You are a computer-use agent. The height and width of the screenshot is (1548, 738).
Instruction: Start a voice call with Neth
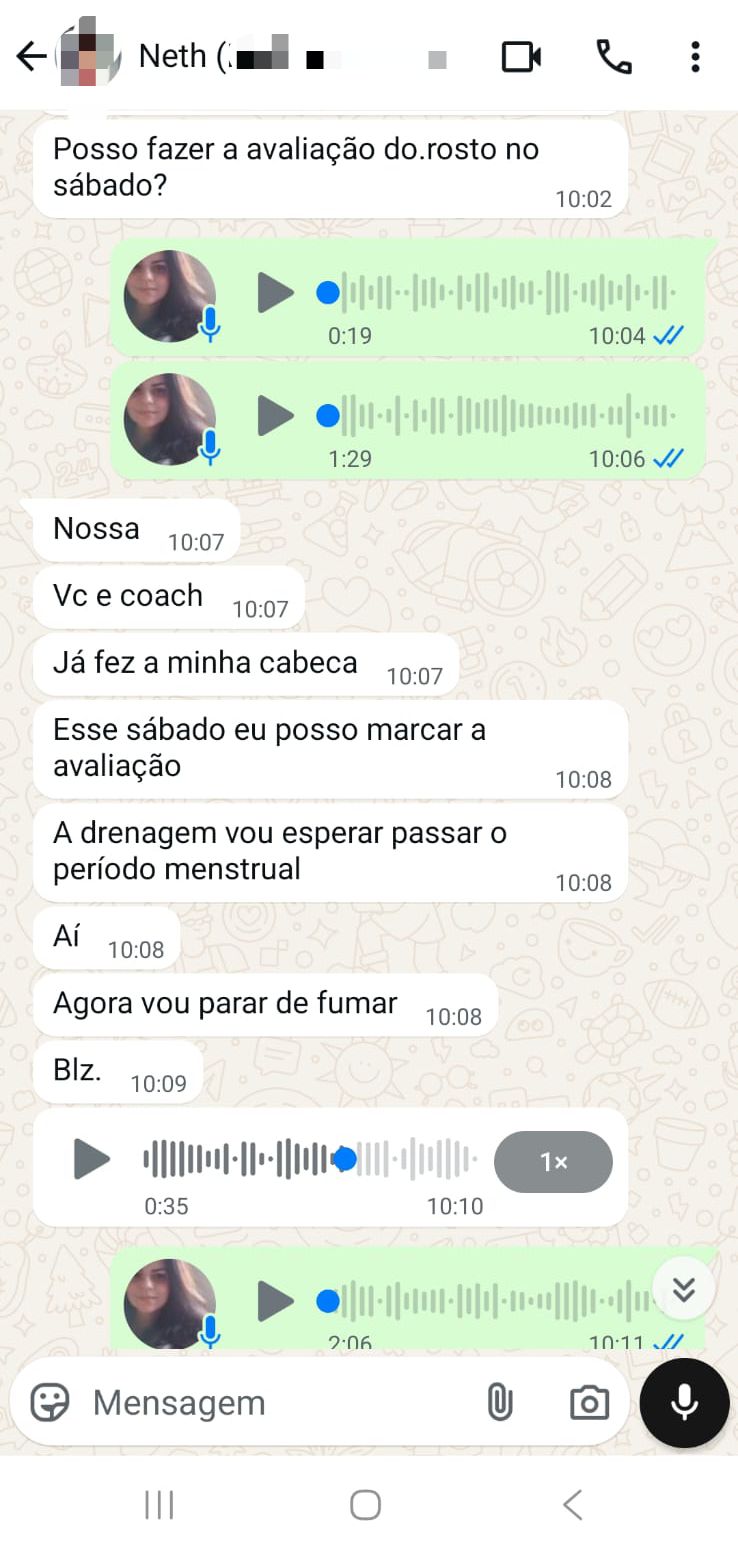(x=613, y=57)
